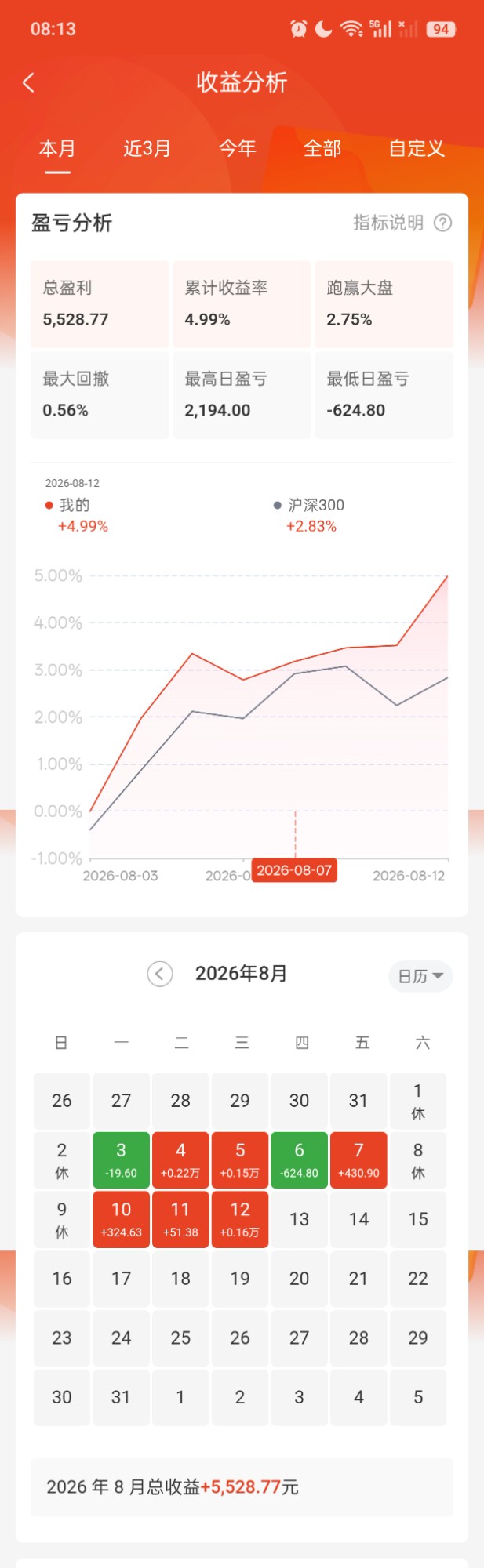Screen dimensions: 484x1568
Task: Select the 全部 tab
Action: pyautogui.click(x=322, y=148)
